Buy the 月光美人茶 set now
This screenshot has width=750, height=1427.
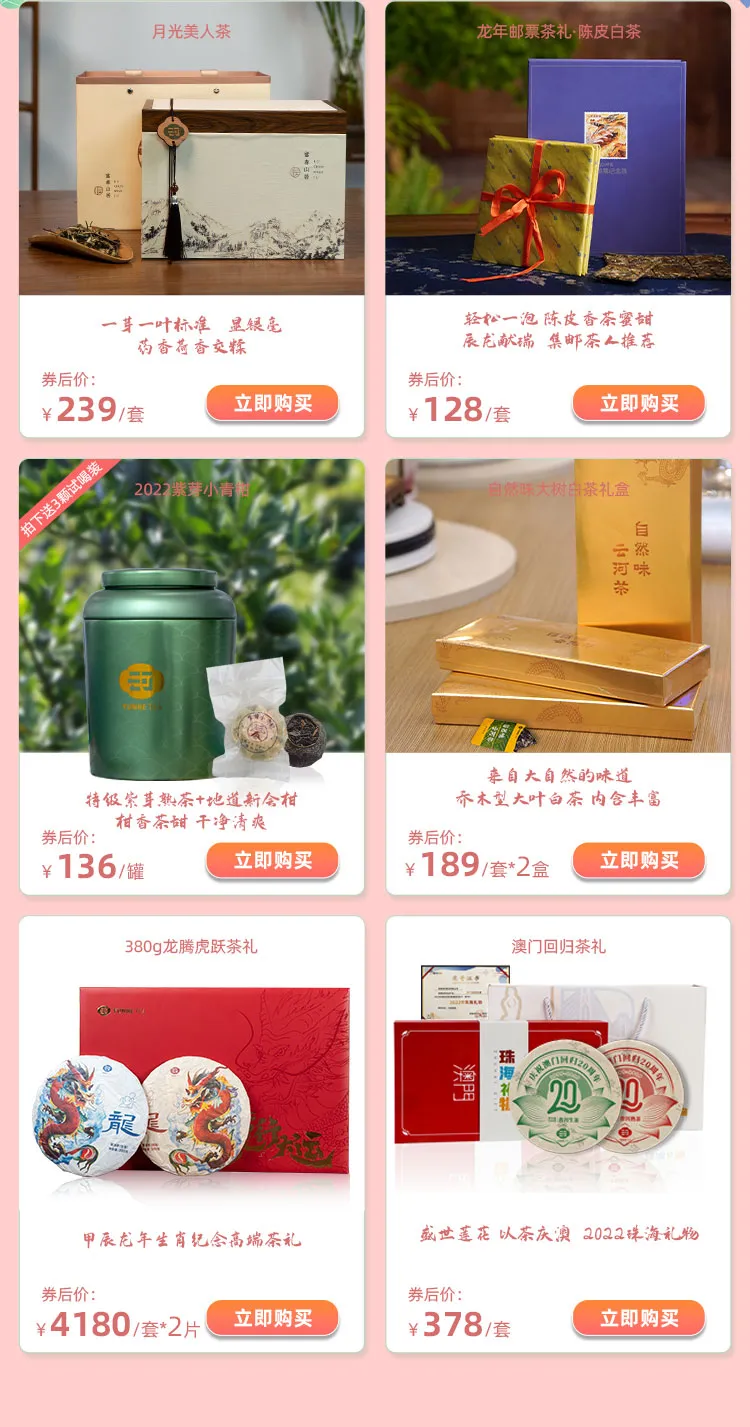273,404
